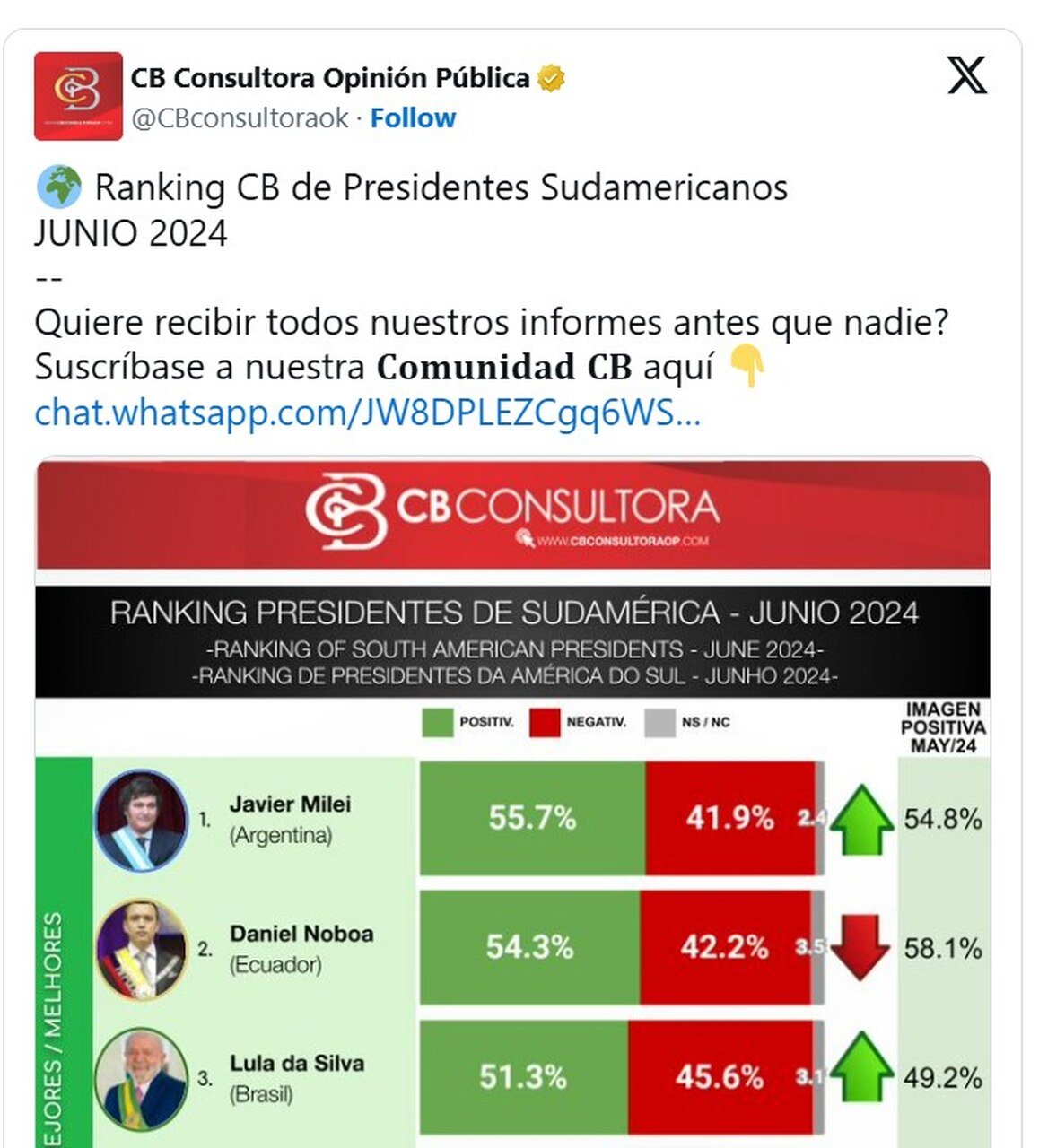Open the @CBconsultoraok handle
Viewport: 1039px width, 1148px height.
click(x=240, y=118)
